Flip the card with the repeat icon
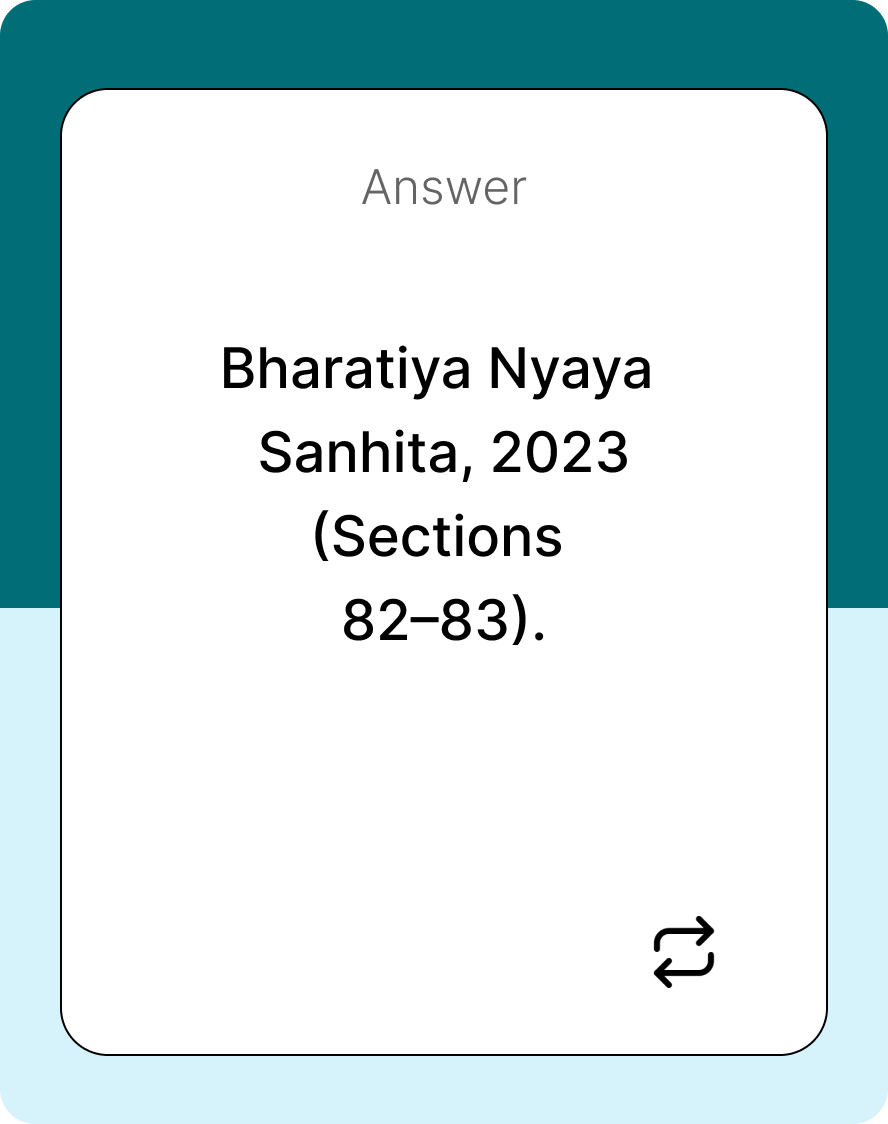The width and height of the screenshot is (888, 1124). coord(684,951)
